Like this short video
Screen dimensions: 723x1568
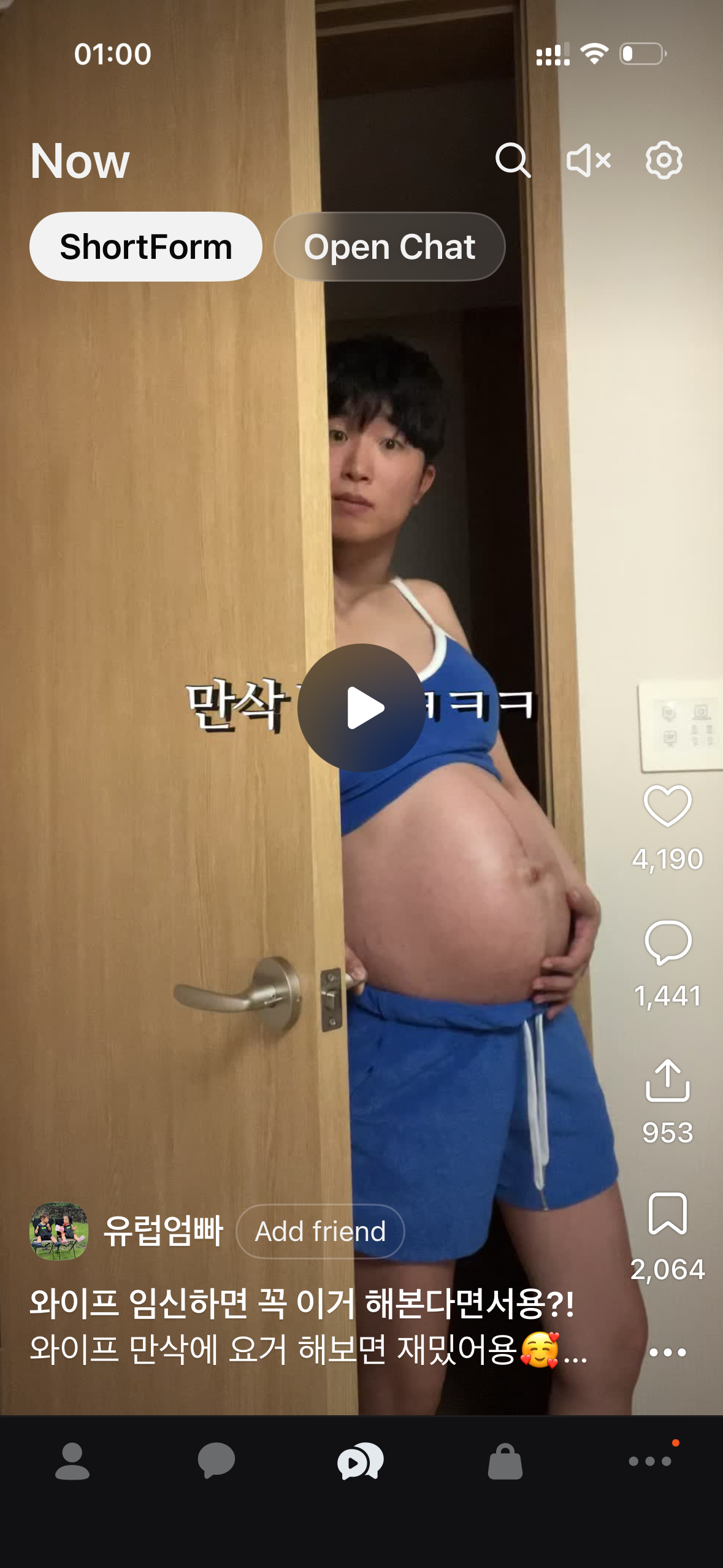pos(667,806)
